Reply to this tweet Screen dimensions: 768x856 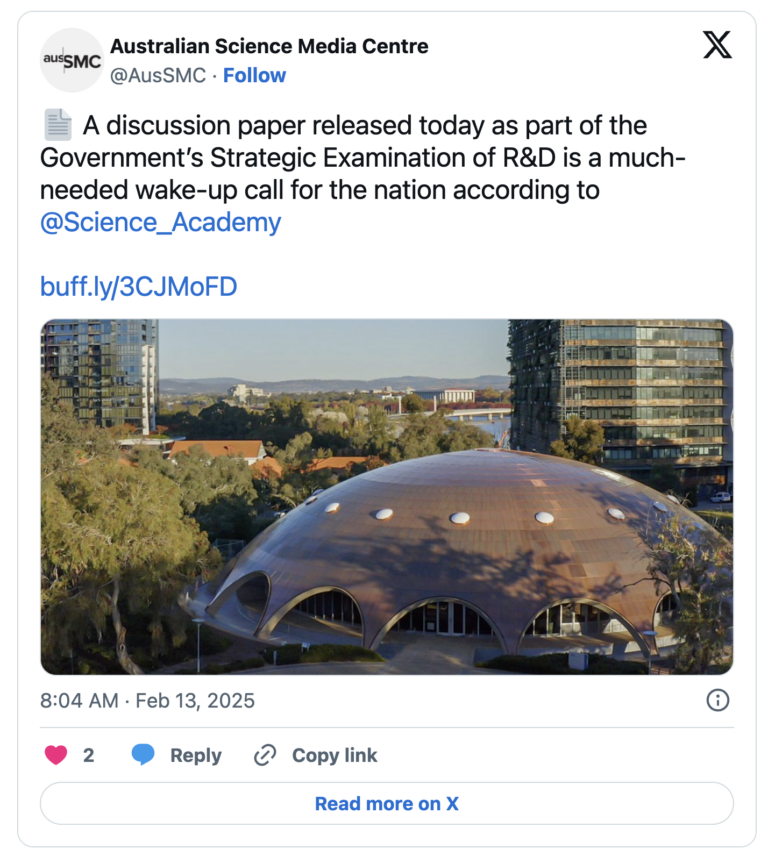(177, 755)
